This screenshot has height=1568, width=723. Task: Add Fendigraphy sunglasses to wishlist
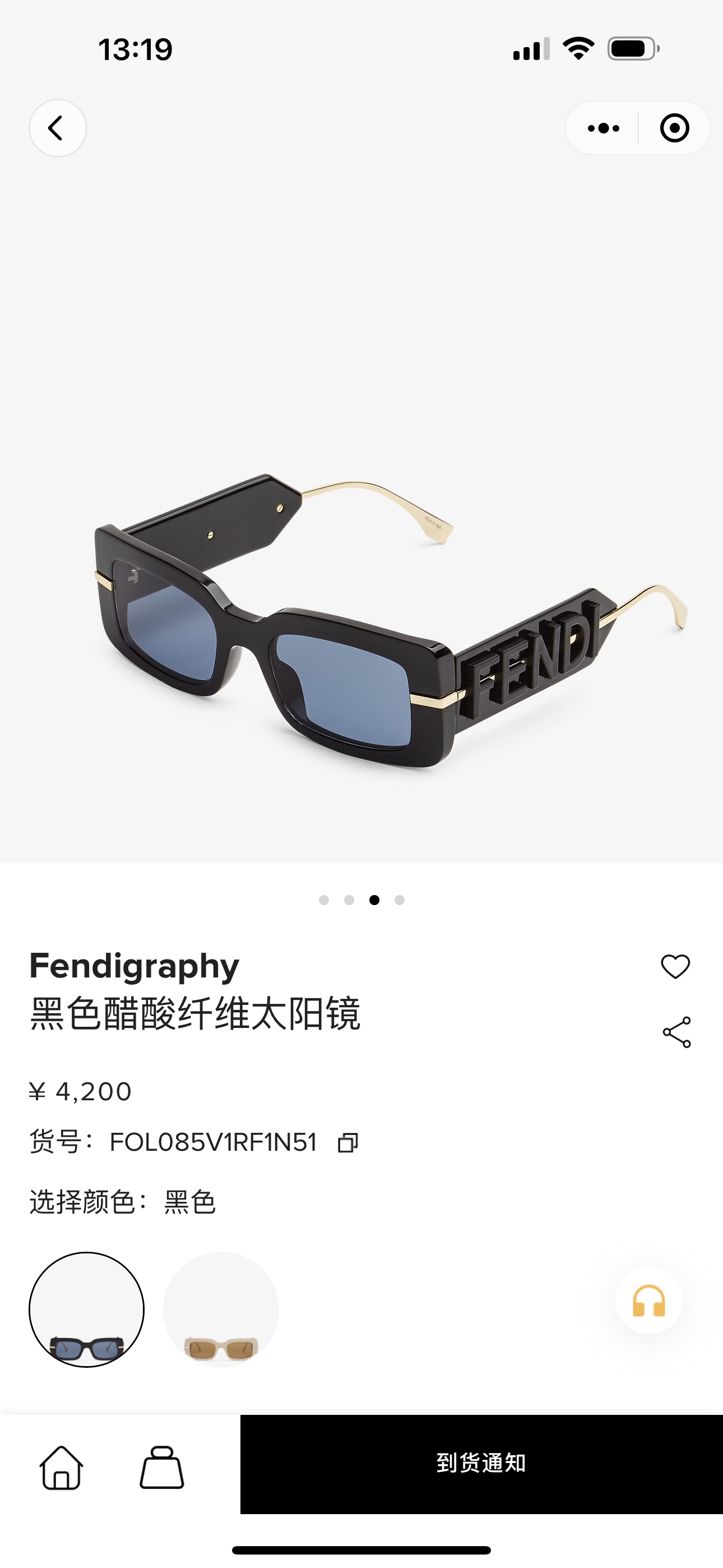pos(675,967)
